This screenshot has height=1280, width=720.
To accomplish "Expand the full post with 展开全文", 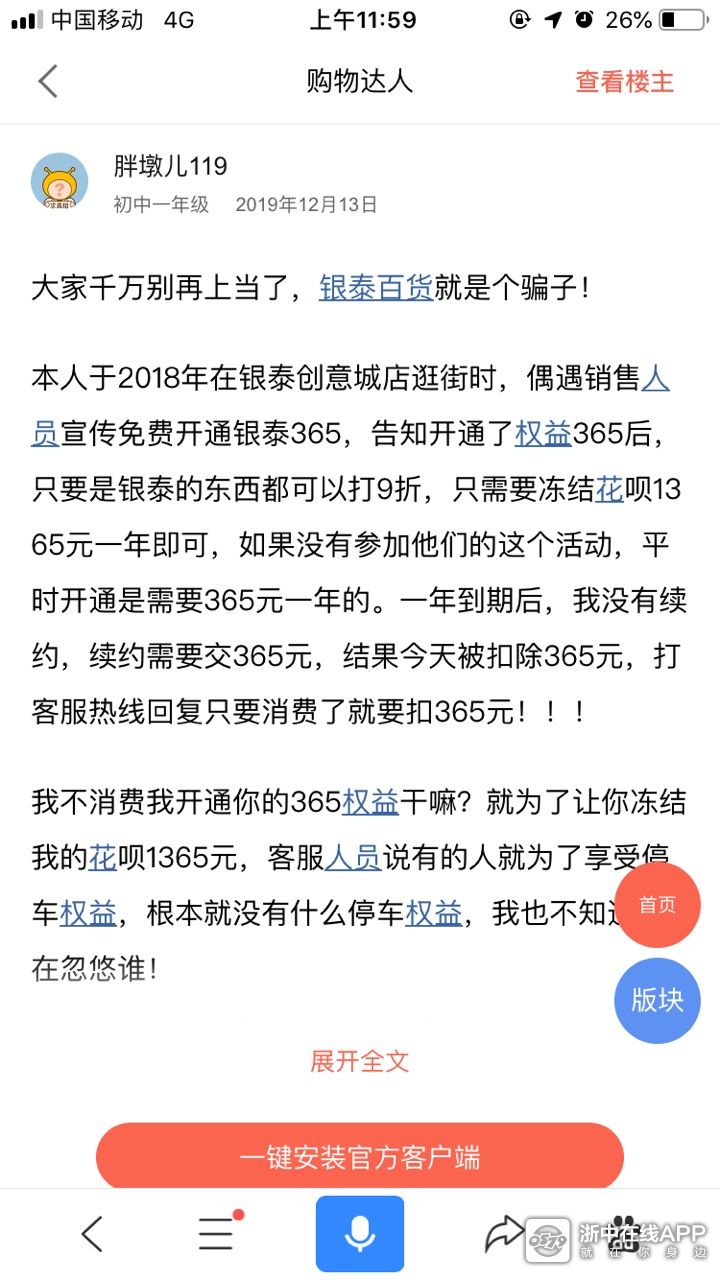I will pyautogui.click(x=360, y=1061).
